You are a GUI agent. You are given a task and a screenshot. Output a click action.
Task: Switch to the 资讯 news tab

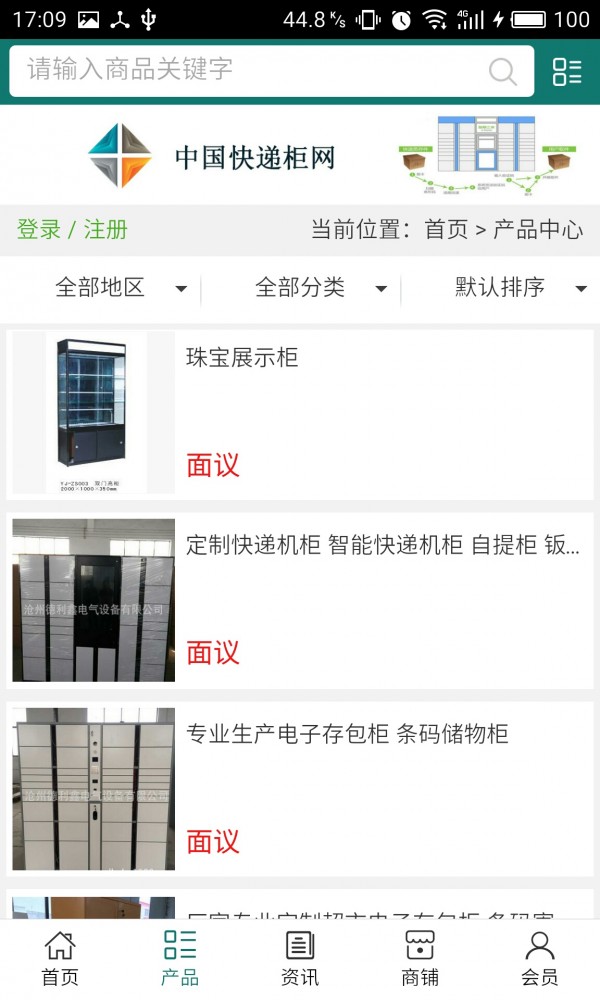[300, 958]
